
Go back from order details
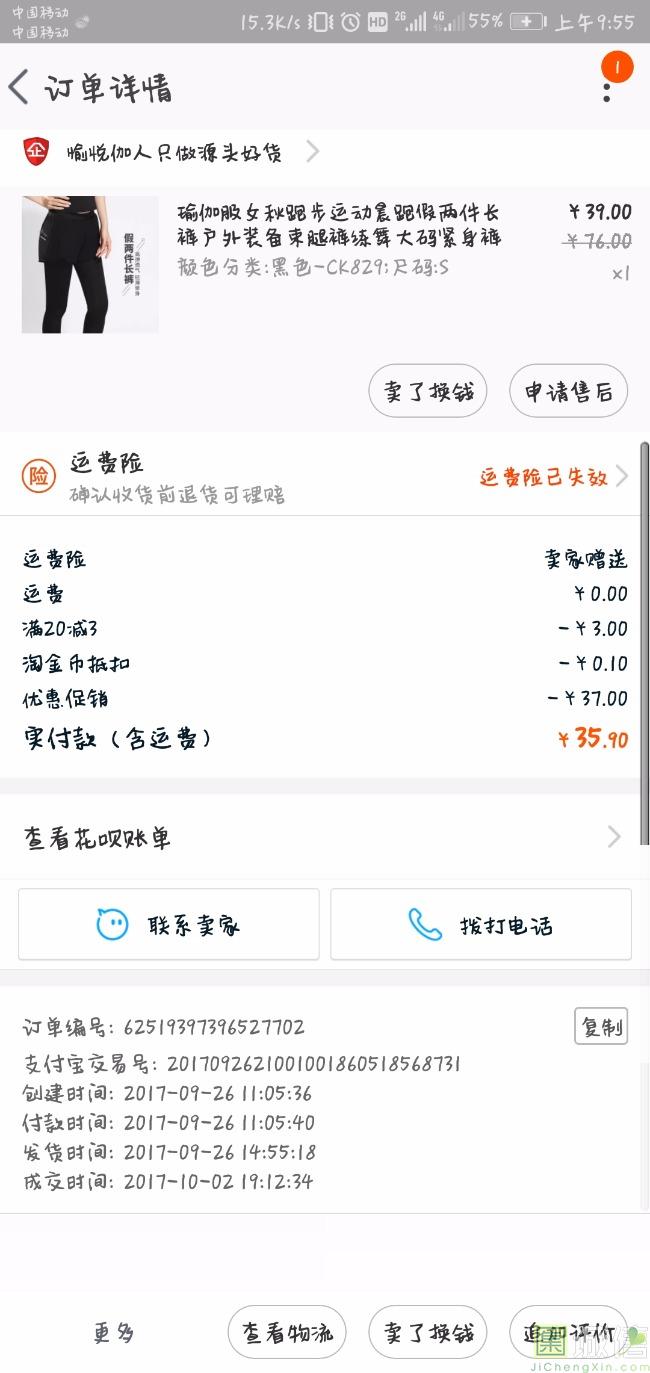20,88
